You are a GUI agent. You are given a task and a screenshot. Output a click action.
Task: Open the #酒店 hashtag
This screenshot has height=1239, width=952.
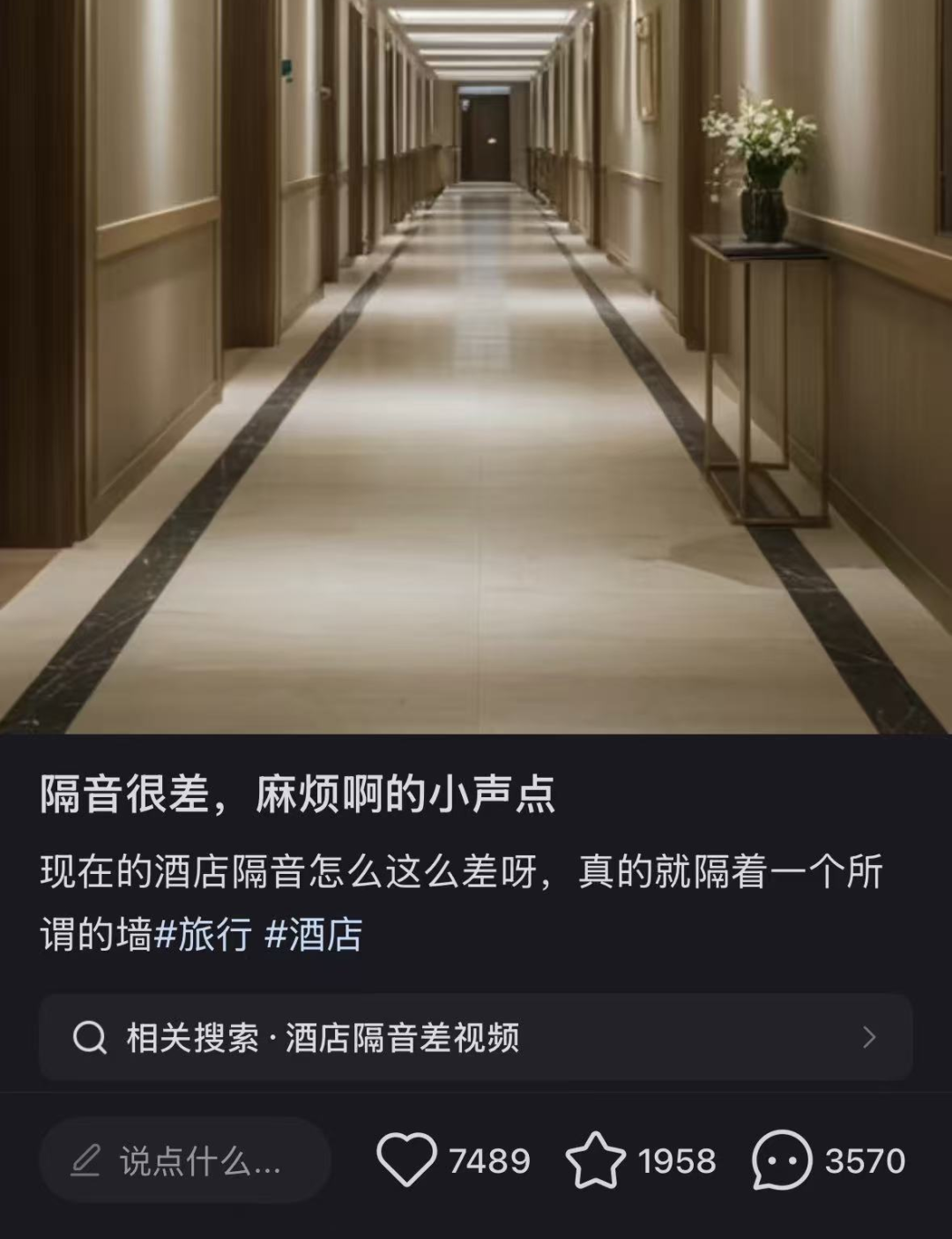[x=313, y=935]
